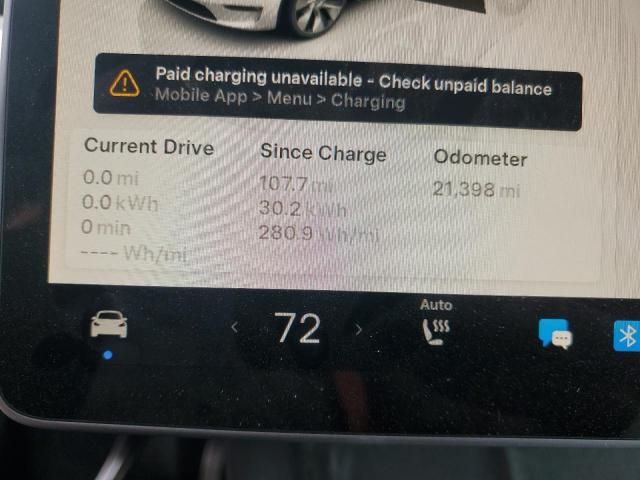Open the messages app icon
Viewport: 640px width, 480px height.
coord(554,333)
